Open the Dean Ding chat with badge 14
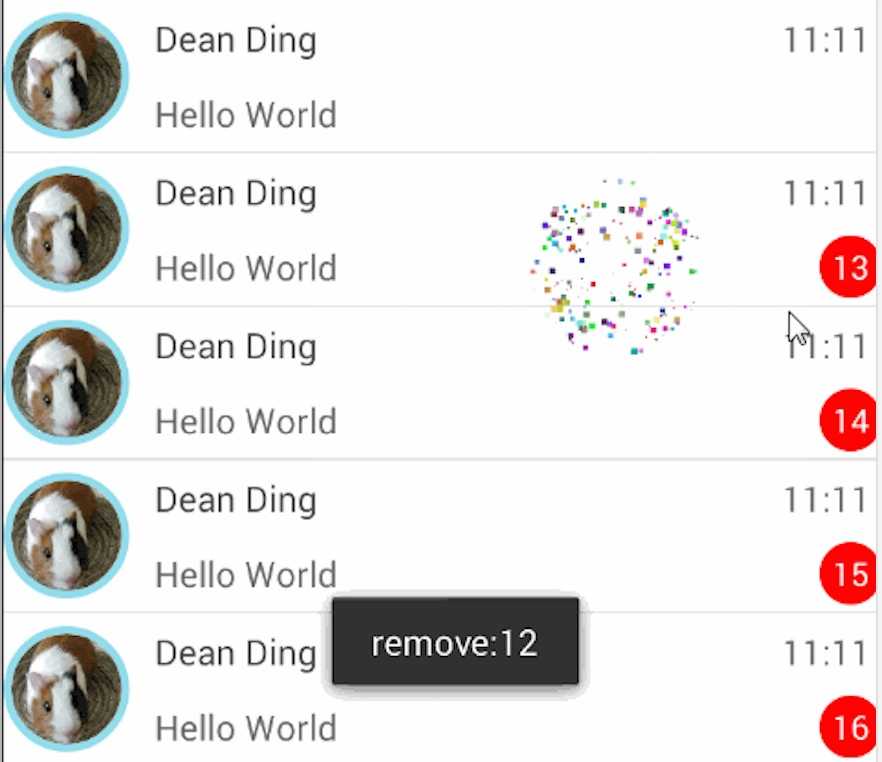The width and height of the screenshot is (882, 762). [x=440, y=384]
